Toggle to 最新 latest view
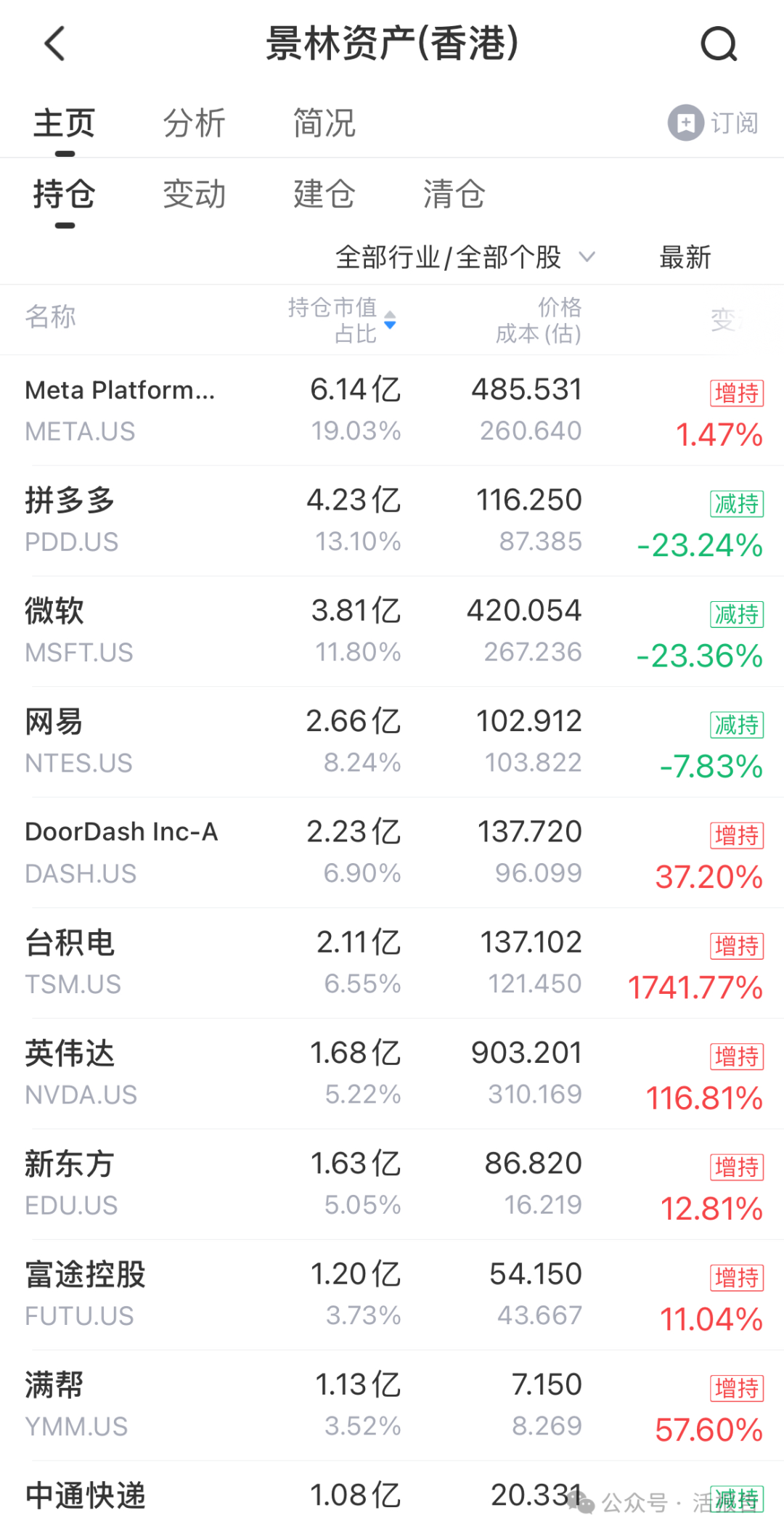The image size is (784, 1534). tap(684, 258)
